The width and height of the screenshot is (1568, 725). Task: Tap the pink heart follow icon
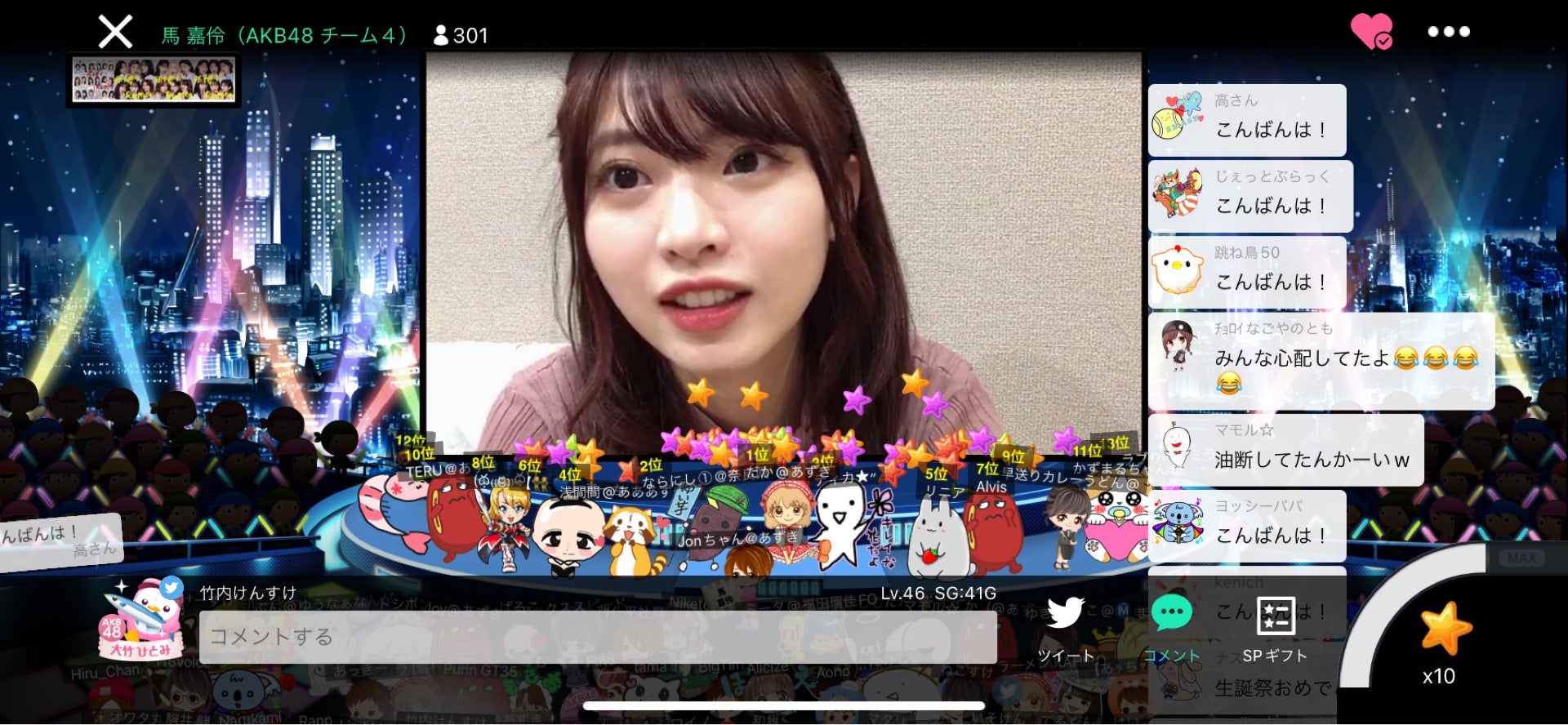[x=1371, y=32]
